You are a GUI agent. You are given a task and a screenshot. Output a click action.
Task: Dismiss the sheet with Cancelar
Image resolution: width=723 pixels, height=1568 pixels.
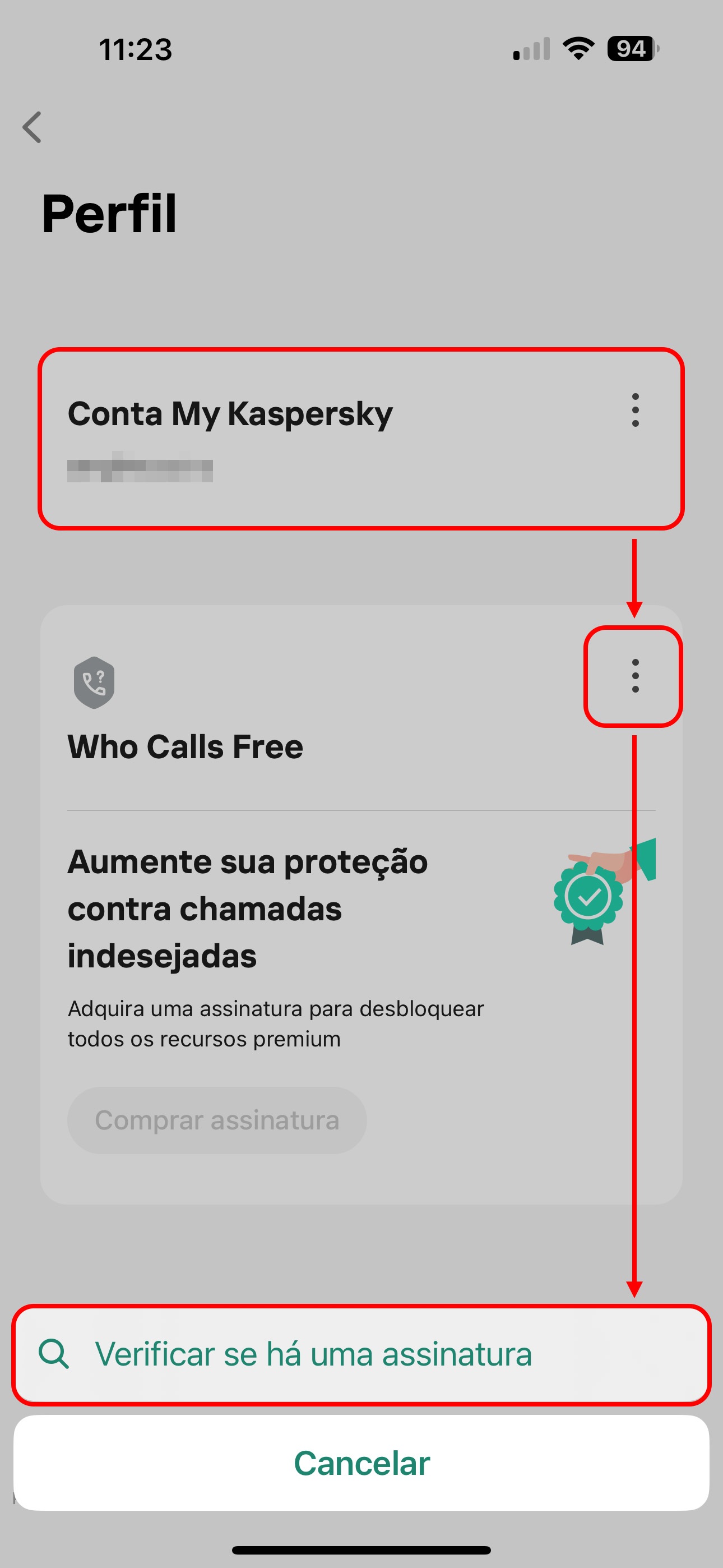(x=361, y=1463)
